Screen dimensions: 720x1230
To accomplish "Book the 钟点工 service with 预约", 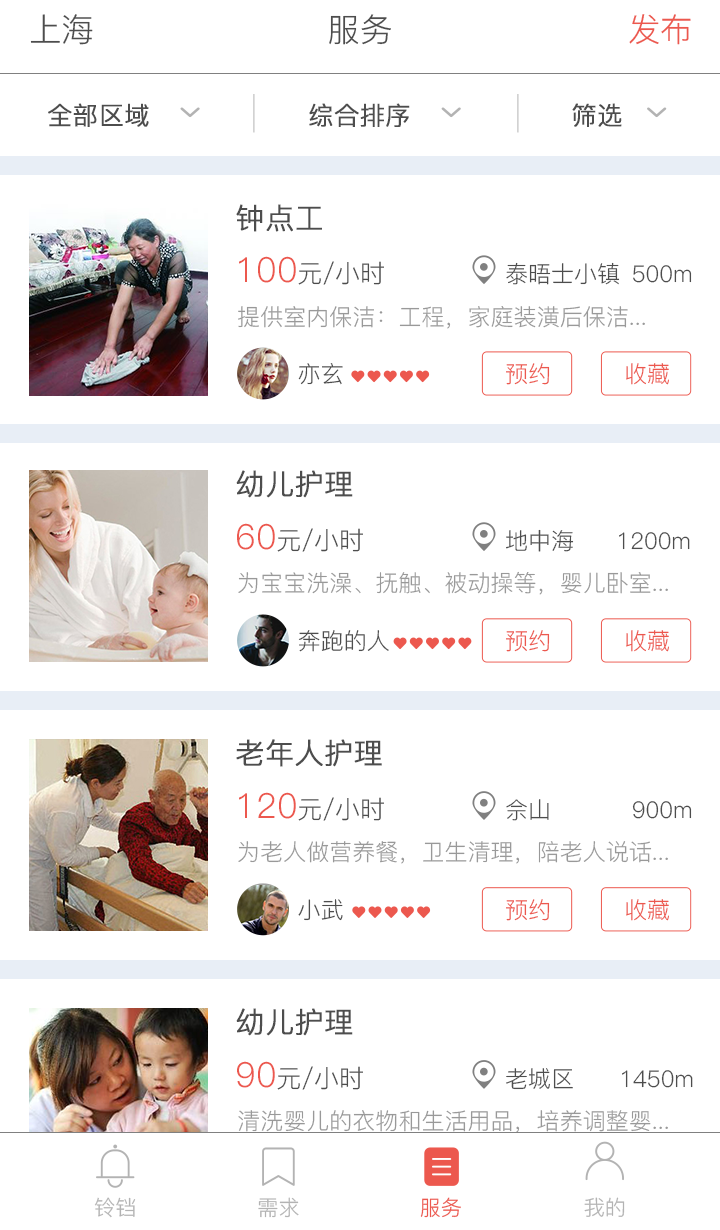I will [x=527, y=374].
